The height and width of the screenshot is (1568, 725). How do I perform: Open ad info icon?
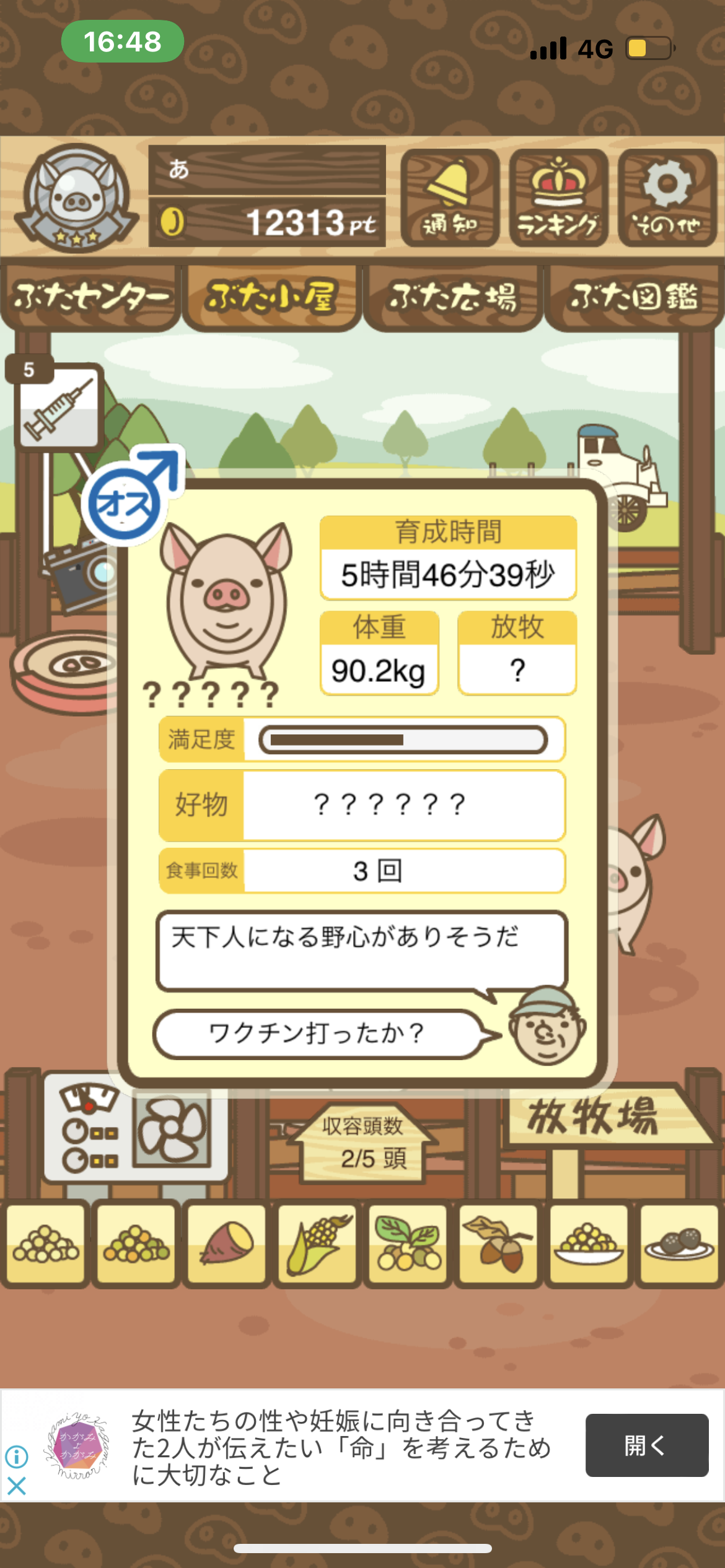point(17,1457)
